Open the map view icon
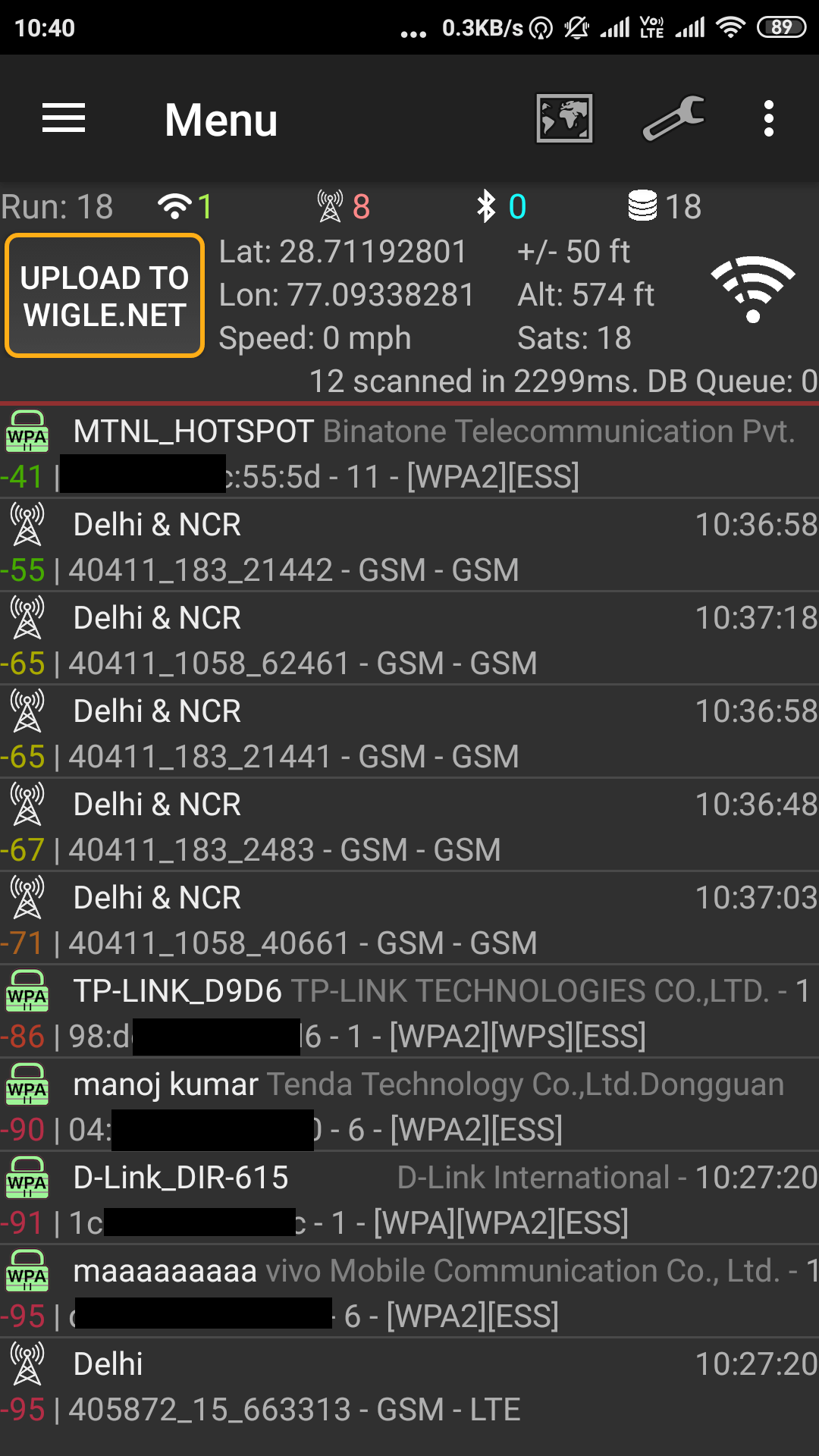This screenshot has width=819, height=1456. [x=564, y=118]
